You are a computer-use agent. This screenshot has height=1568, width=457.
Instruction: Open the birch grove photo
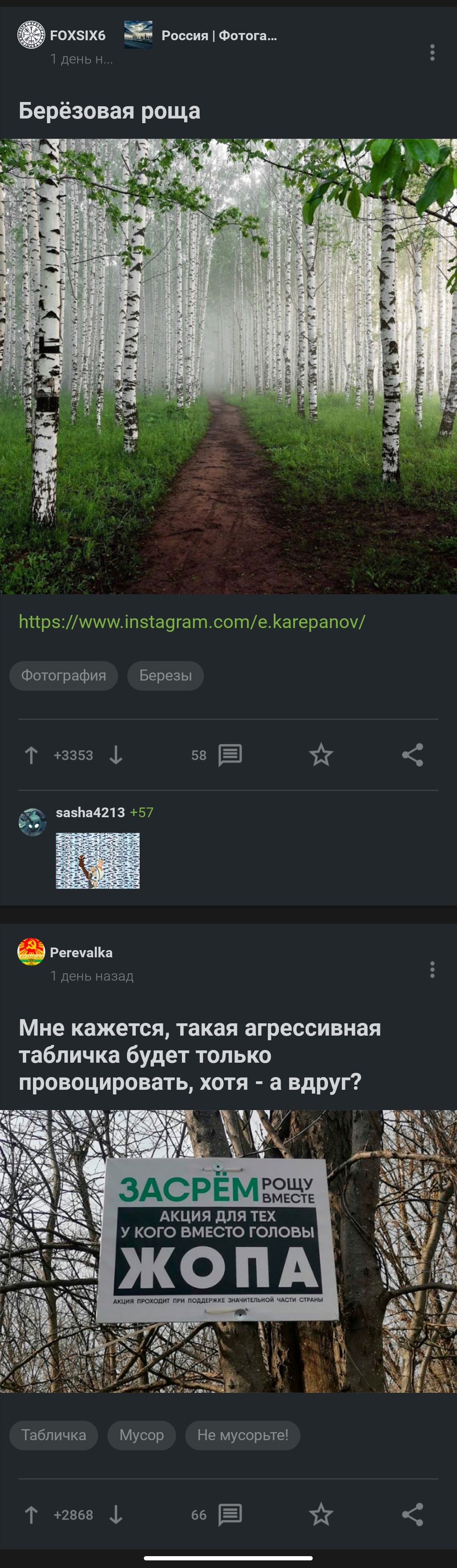coord(228,366)
